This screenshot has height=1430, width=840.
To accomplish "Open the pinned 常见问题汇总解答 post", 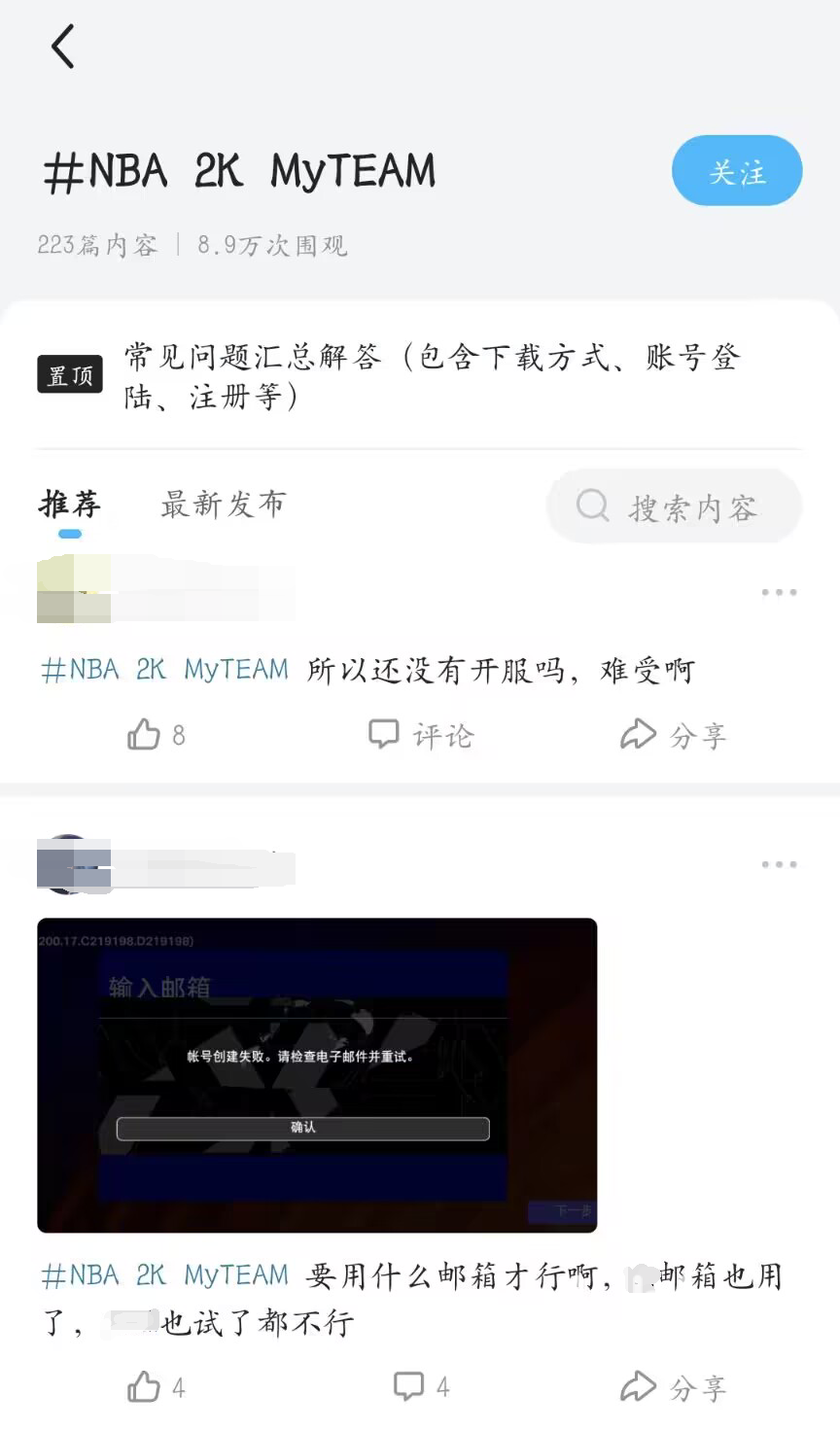I will [x=431, y=376].
